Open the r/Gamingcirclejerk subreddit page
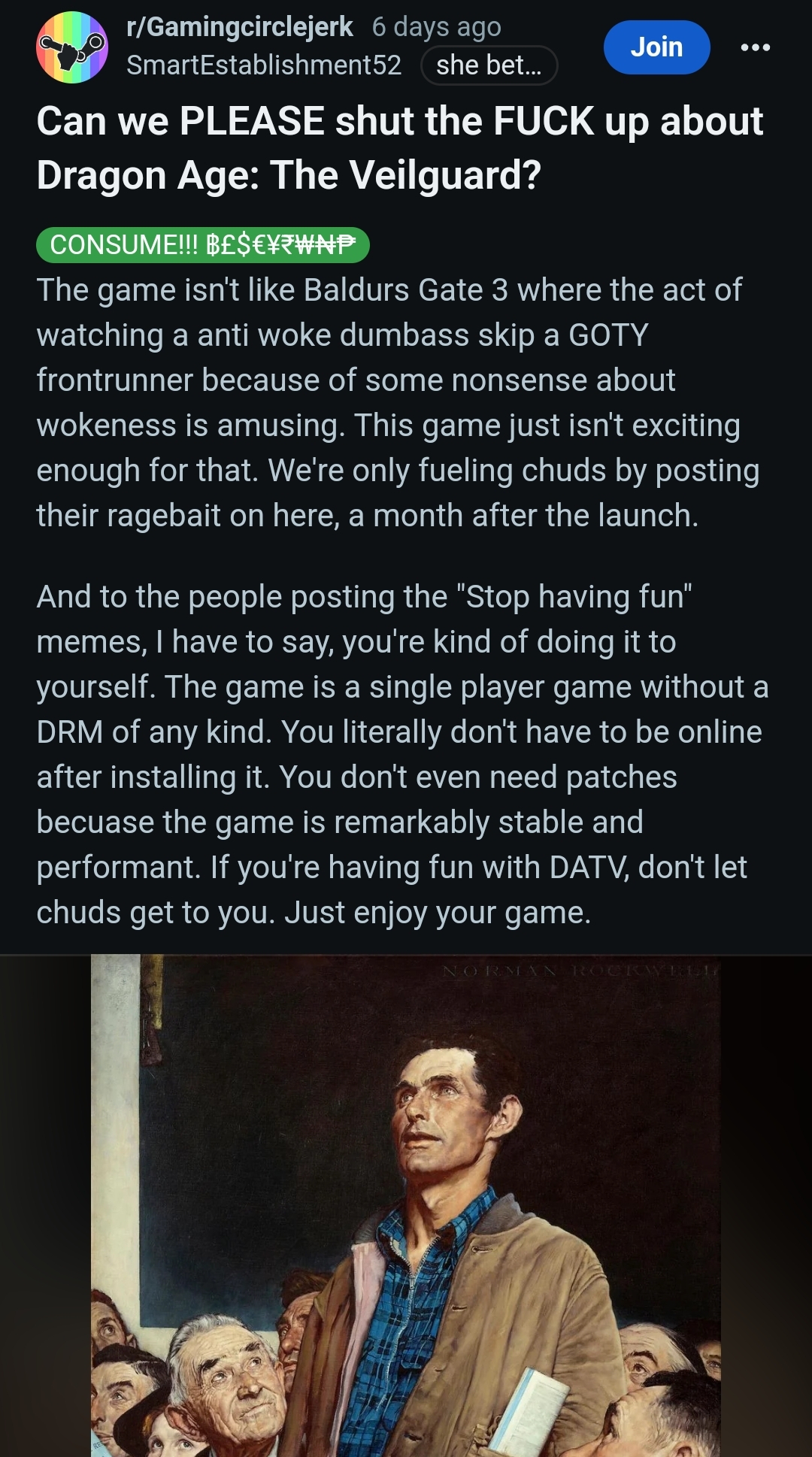Viewport: 812px width, 1457px height. pos(240,27)
